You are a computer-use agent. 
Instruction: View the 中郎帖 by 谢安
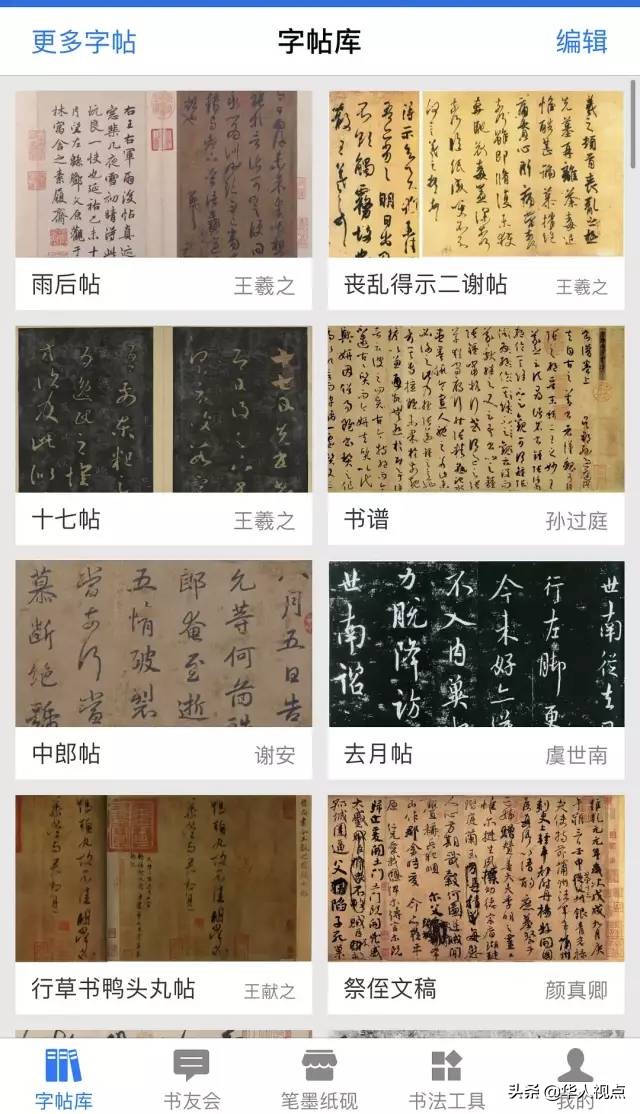click(164, 667)
